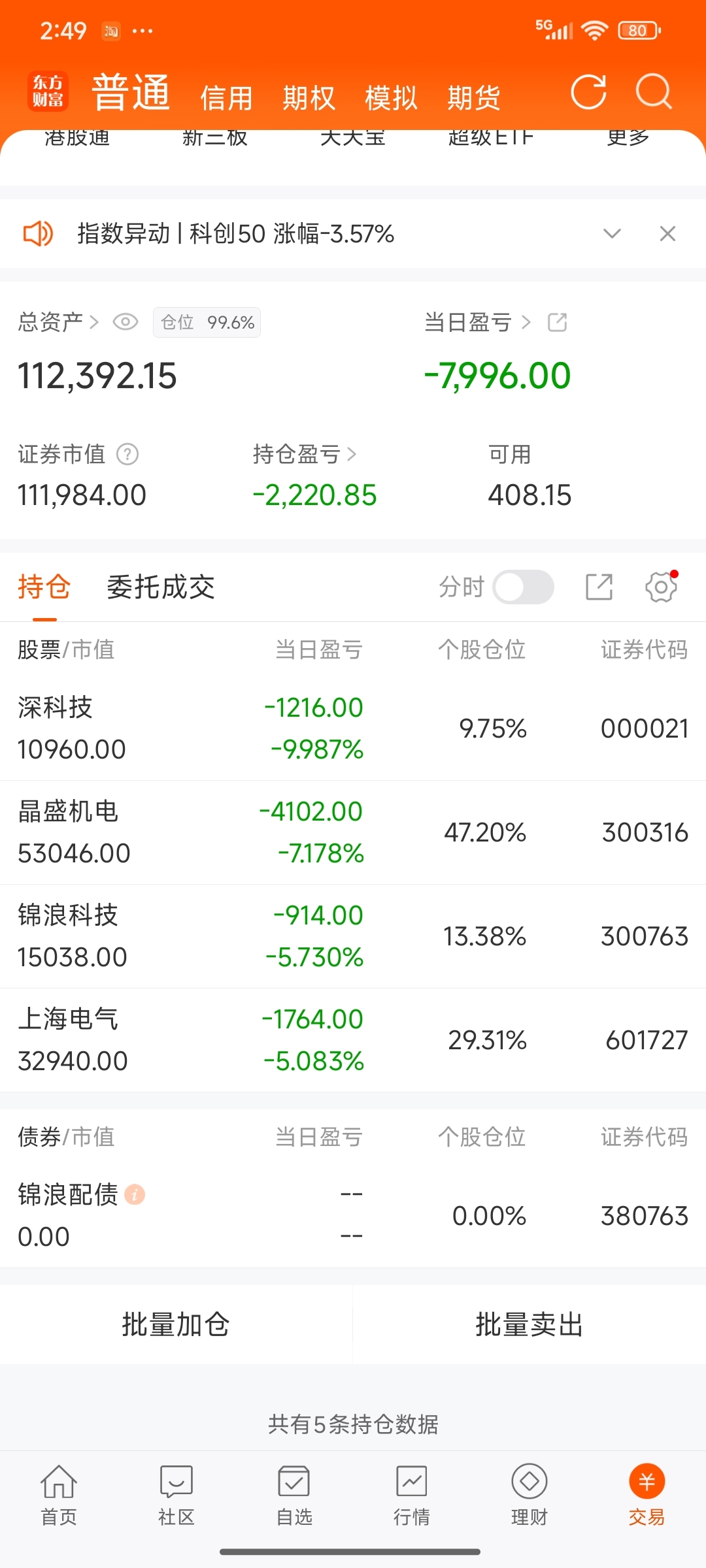Show info for 锦浪配债
Image resolution: width=706 pixels, height=1568 pixels.
click(x=135, y=1194)
